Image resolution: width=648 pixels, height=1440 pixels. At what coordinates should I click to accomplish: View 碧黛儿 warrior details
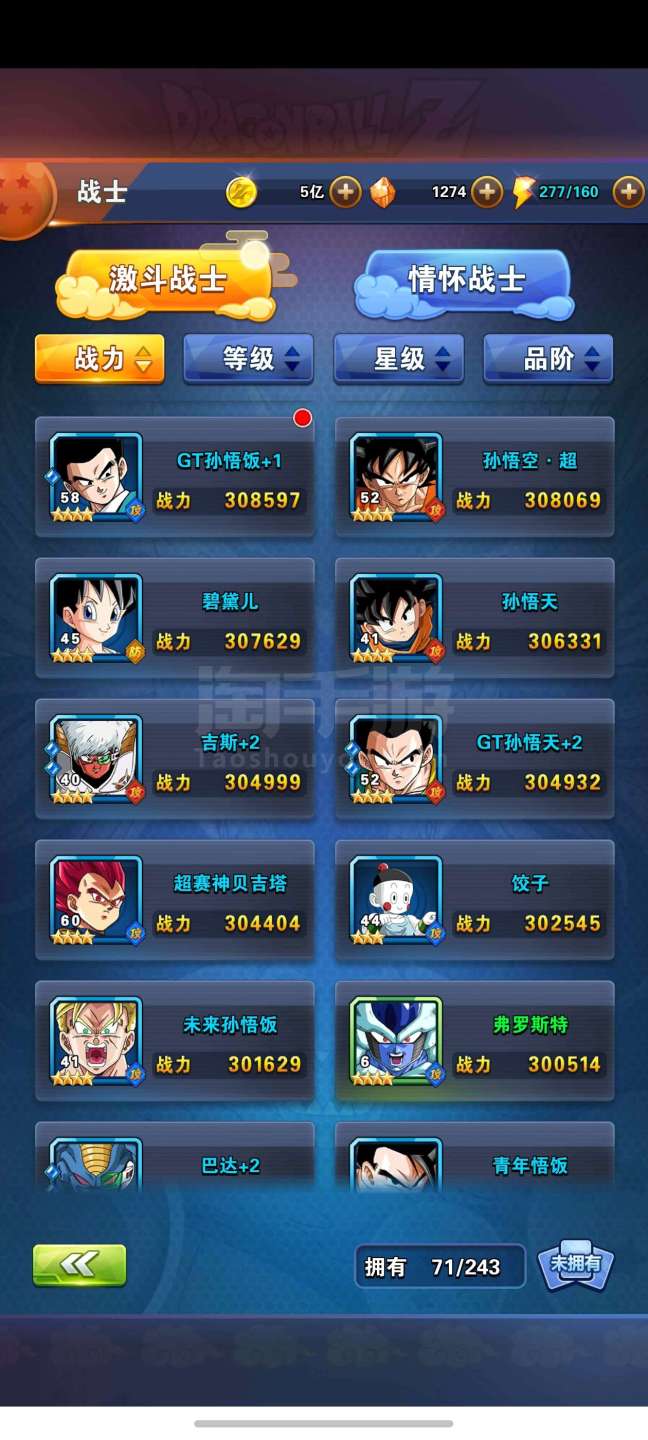(175, 619)
